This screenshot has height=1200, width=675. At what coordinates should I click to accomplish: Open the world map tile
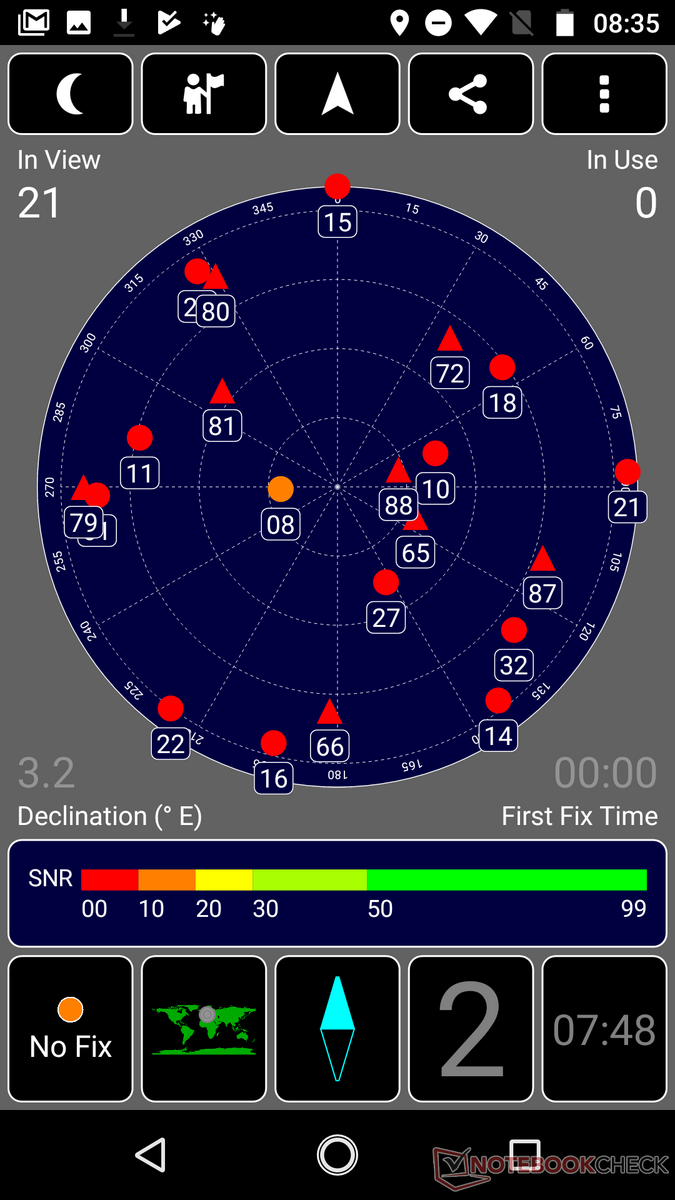pyautogui.click(x=204, y=1029)
